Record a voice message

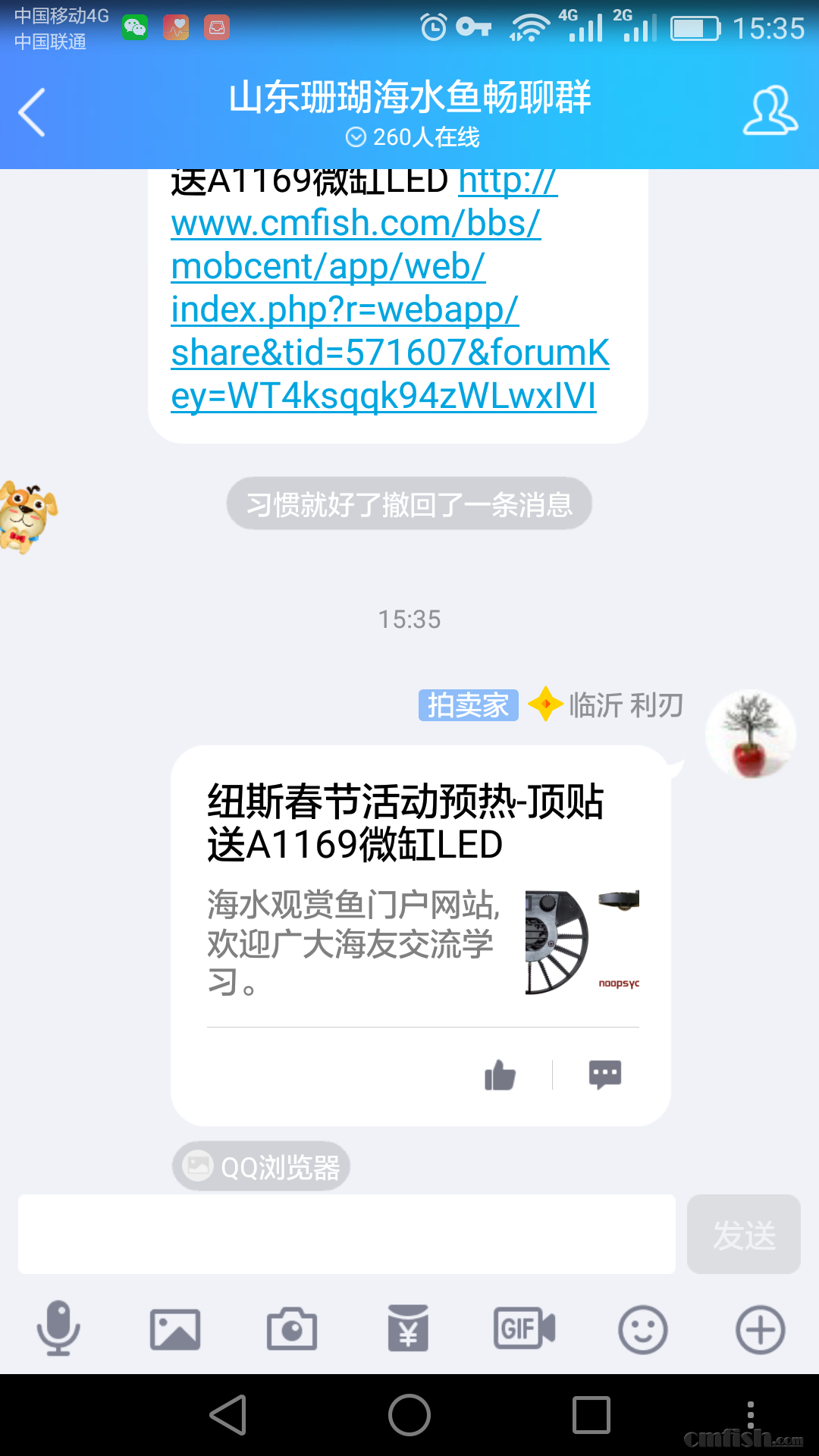click(x=58, y=1329)
